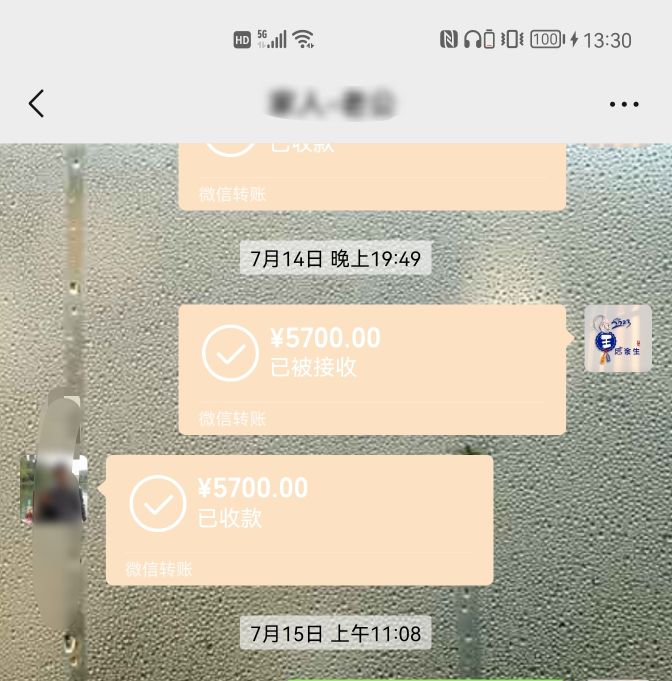Open the ¥5700.00 transfer marked 已被接收
Viewport: 672px width, 681px height.
371,368
